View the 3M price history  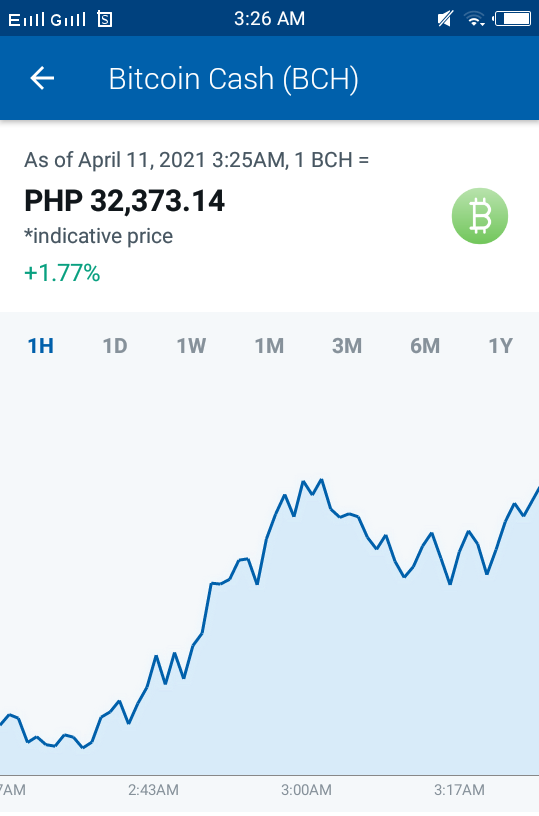[347, 346]
